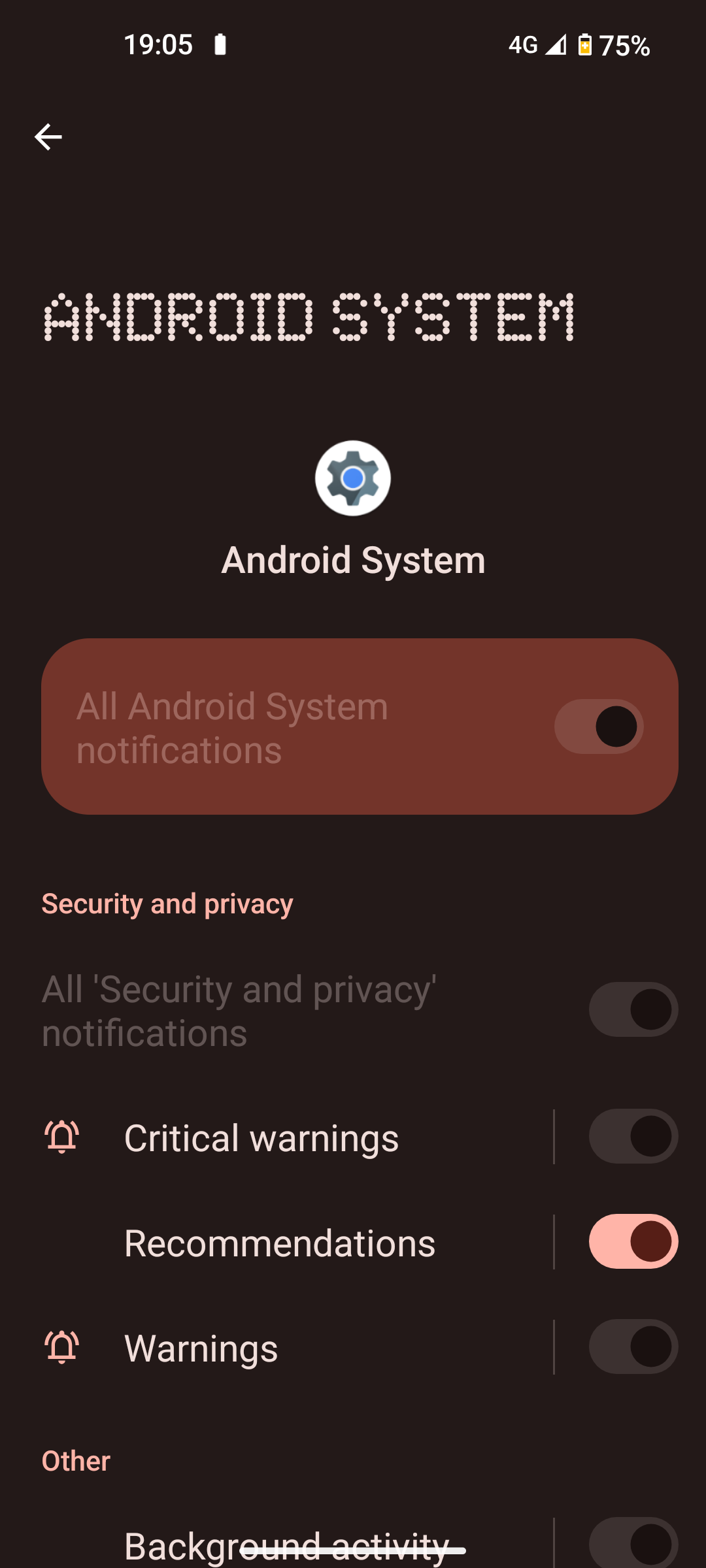Image resolution: width=706 pixels, height=1568 pixels.
Task: Toggle All Android System notifications switch
Action: coord(599,727)
